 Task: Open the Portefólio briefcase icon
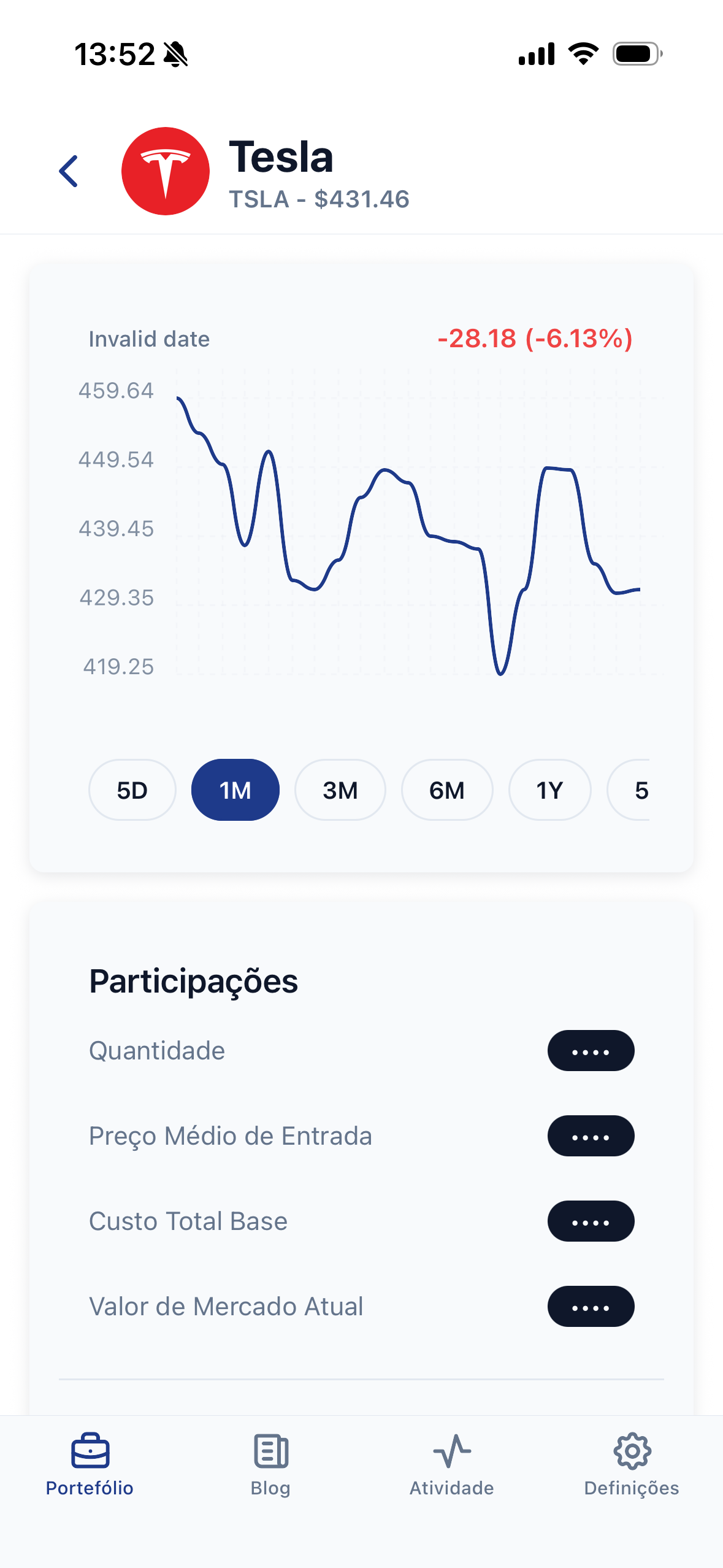click(x=90, y=1451)
